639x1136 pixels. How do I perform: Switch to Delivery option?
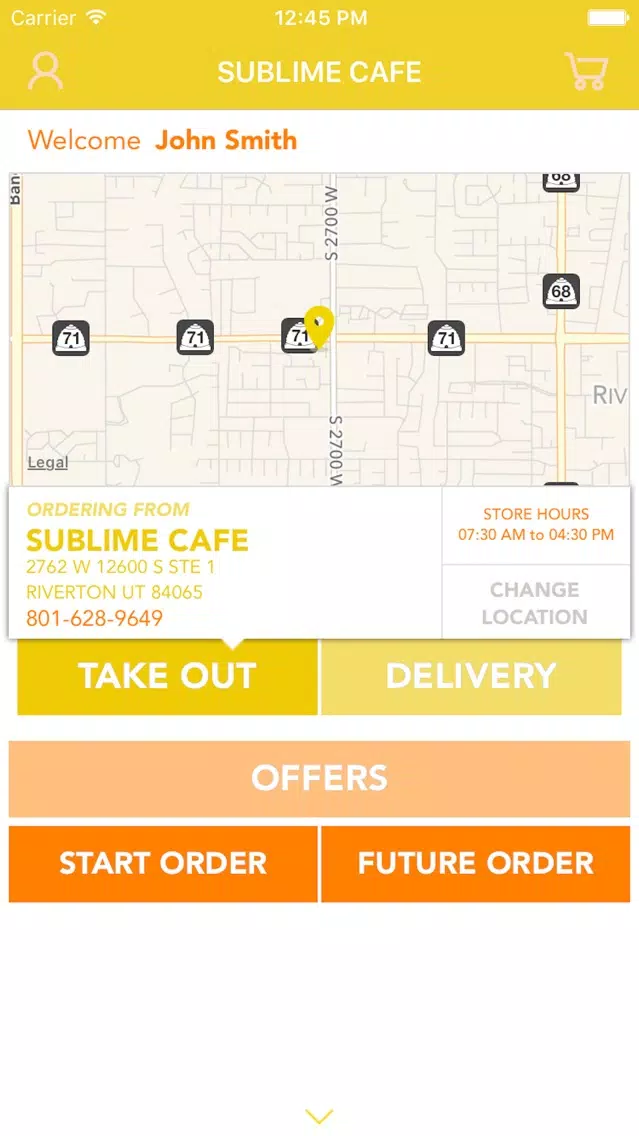click(x=471, y=677)
